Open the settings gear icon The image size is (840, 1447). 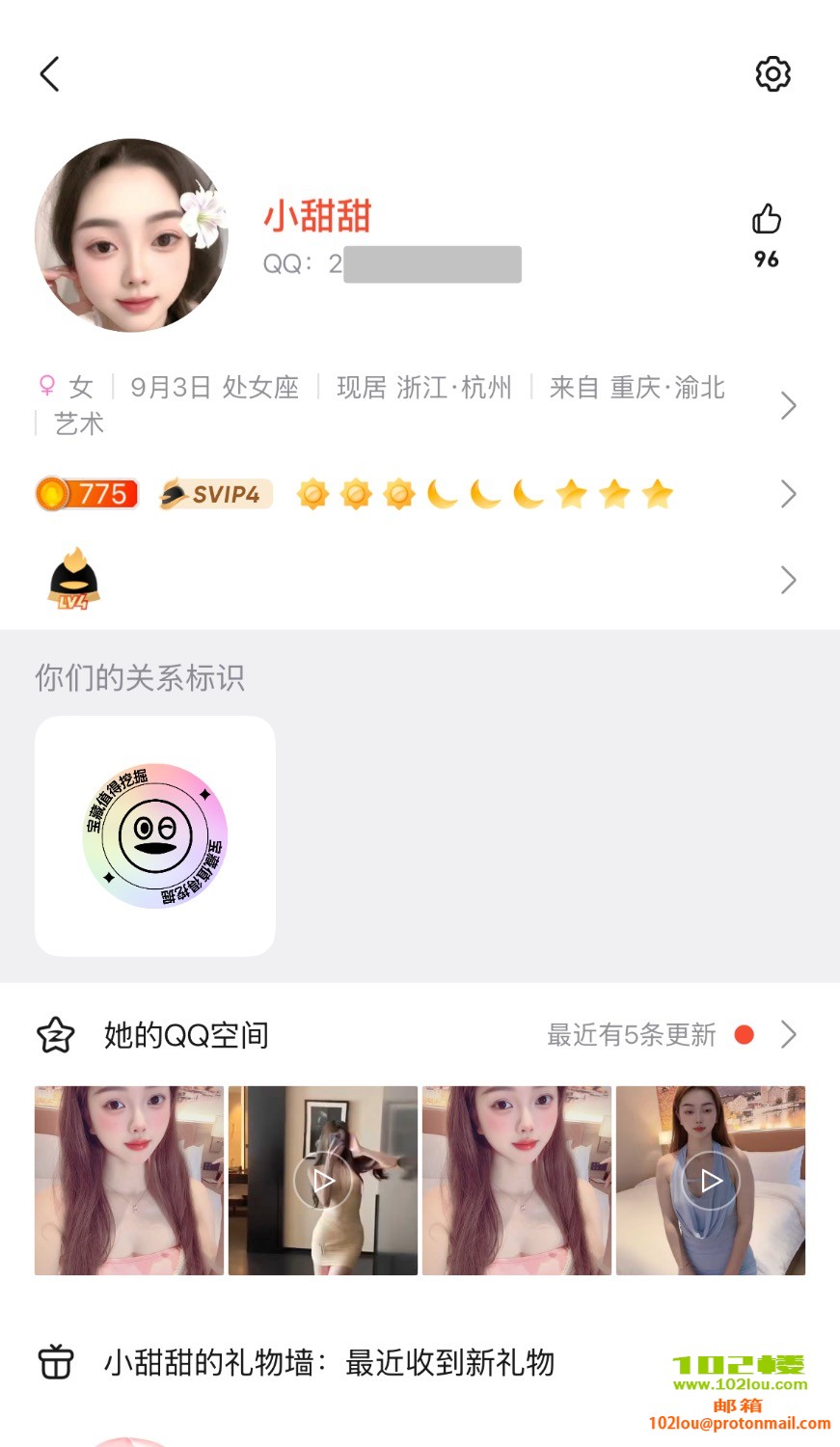coord(772,74)
